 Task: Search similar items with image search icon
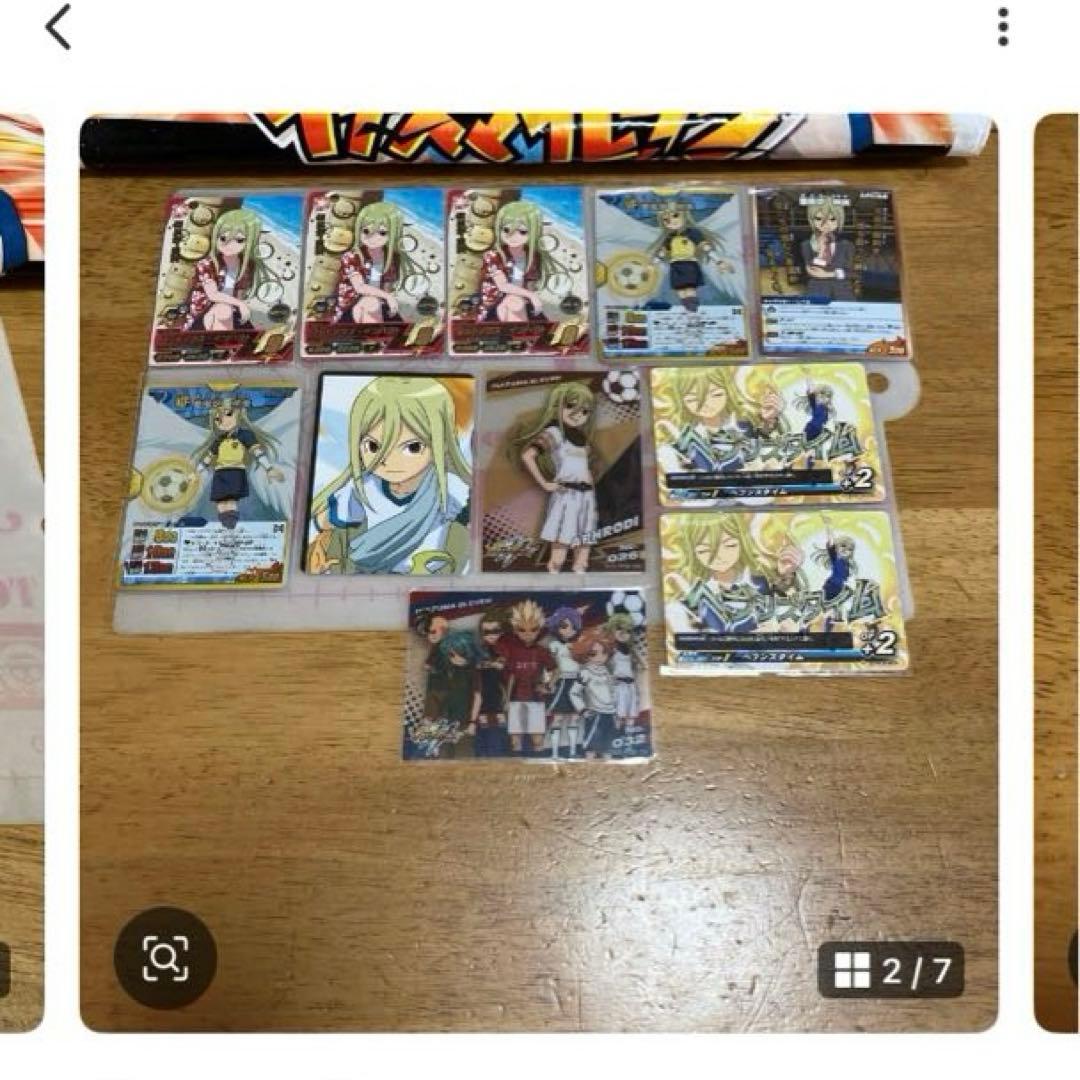165,958
